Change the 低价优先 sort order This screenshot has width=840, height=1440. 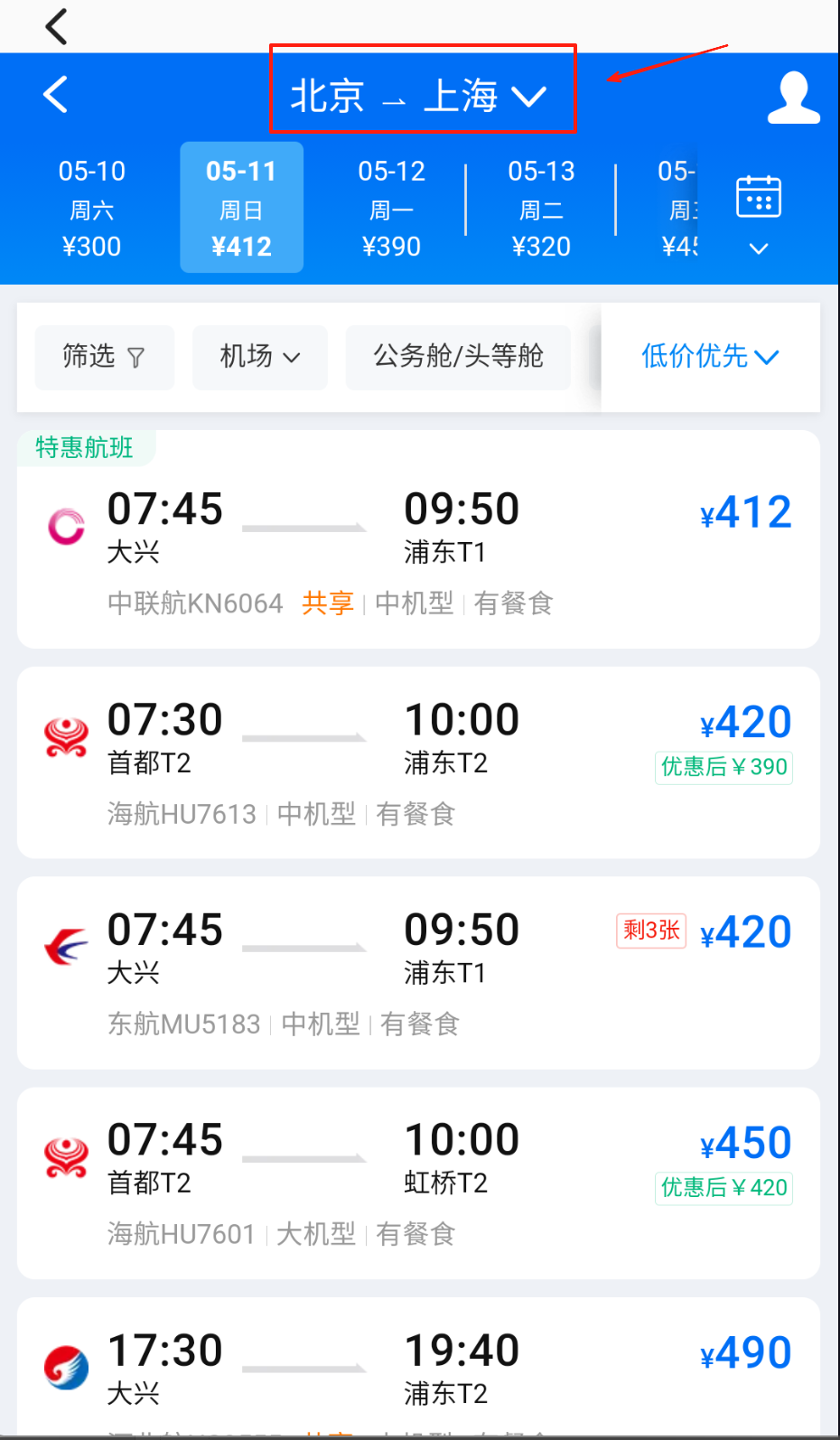(710, 357)
